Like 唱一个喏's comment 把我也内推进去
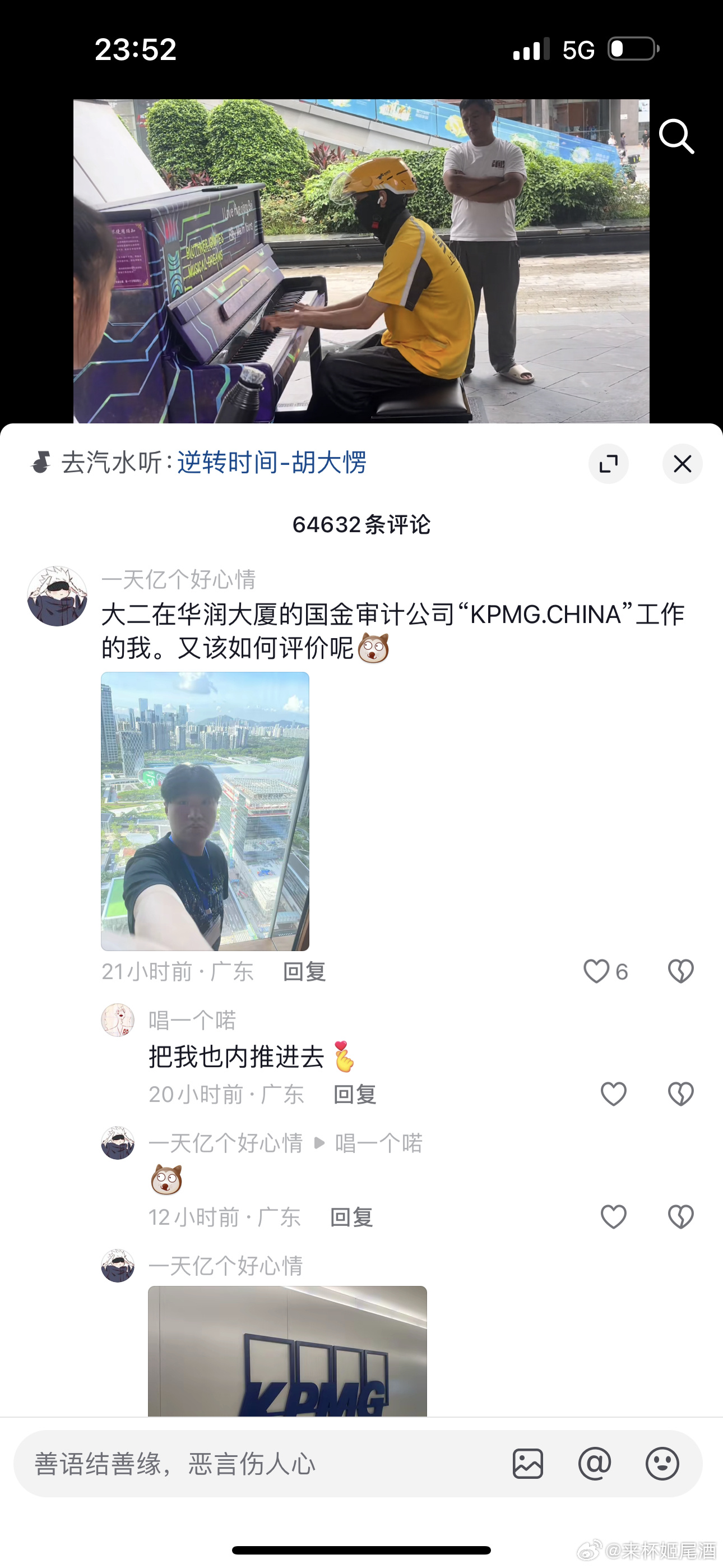Screen dimensions: 723x1568 coord(614,1095)
